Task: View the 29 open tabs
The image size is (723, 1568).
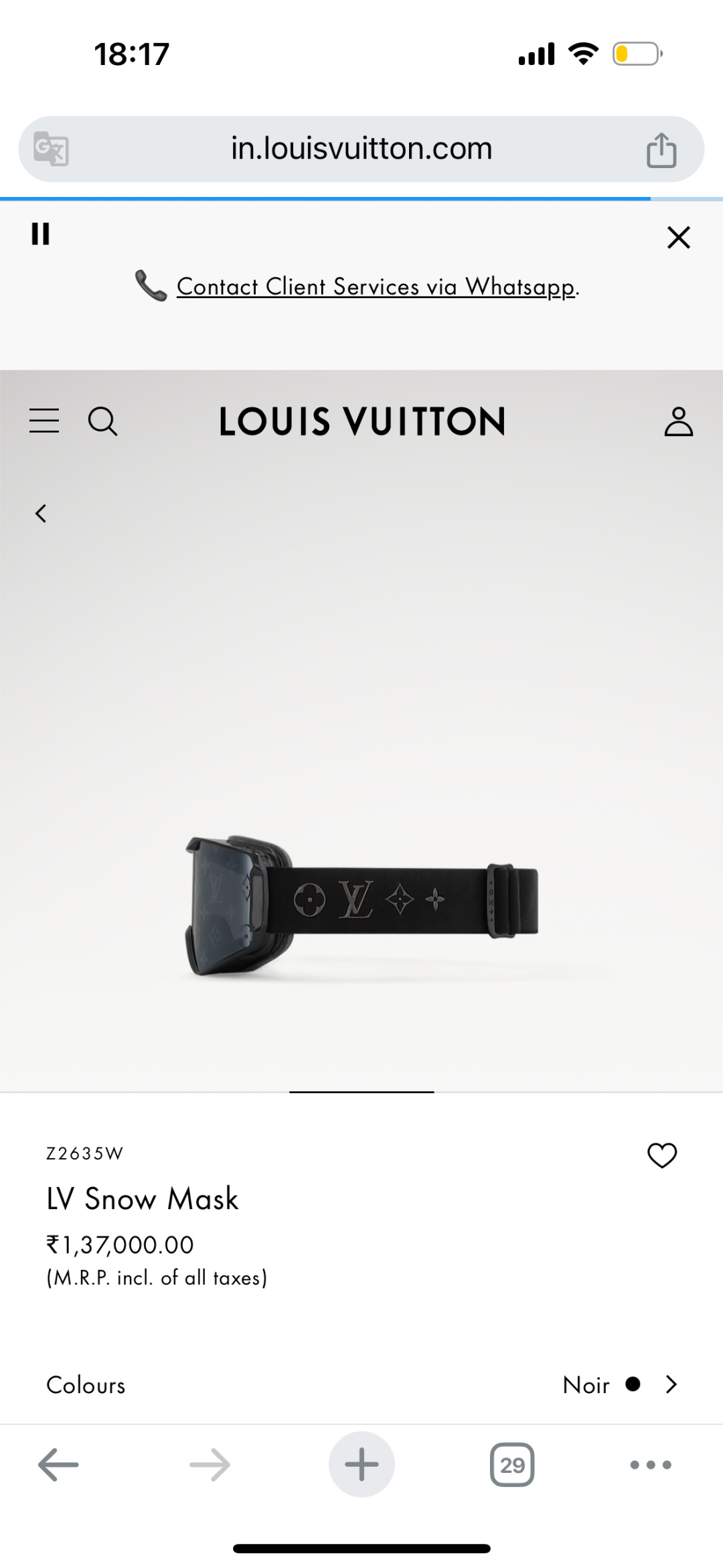Action: click(x=512, y=1465)
